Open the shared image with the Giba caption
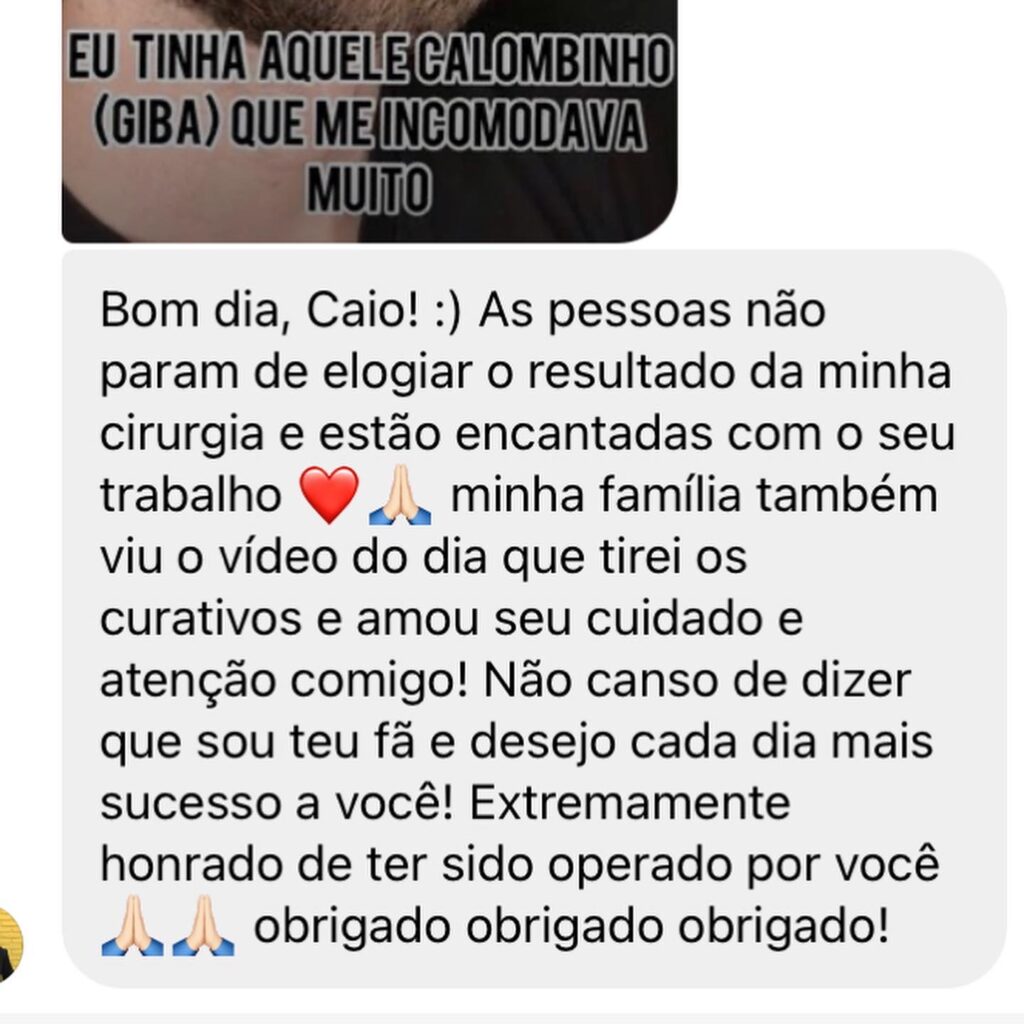This screenshot has width=1024, height=1024. [369, 120]
